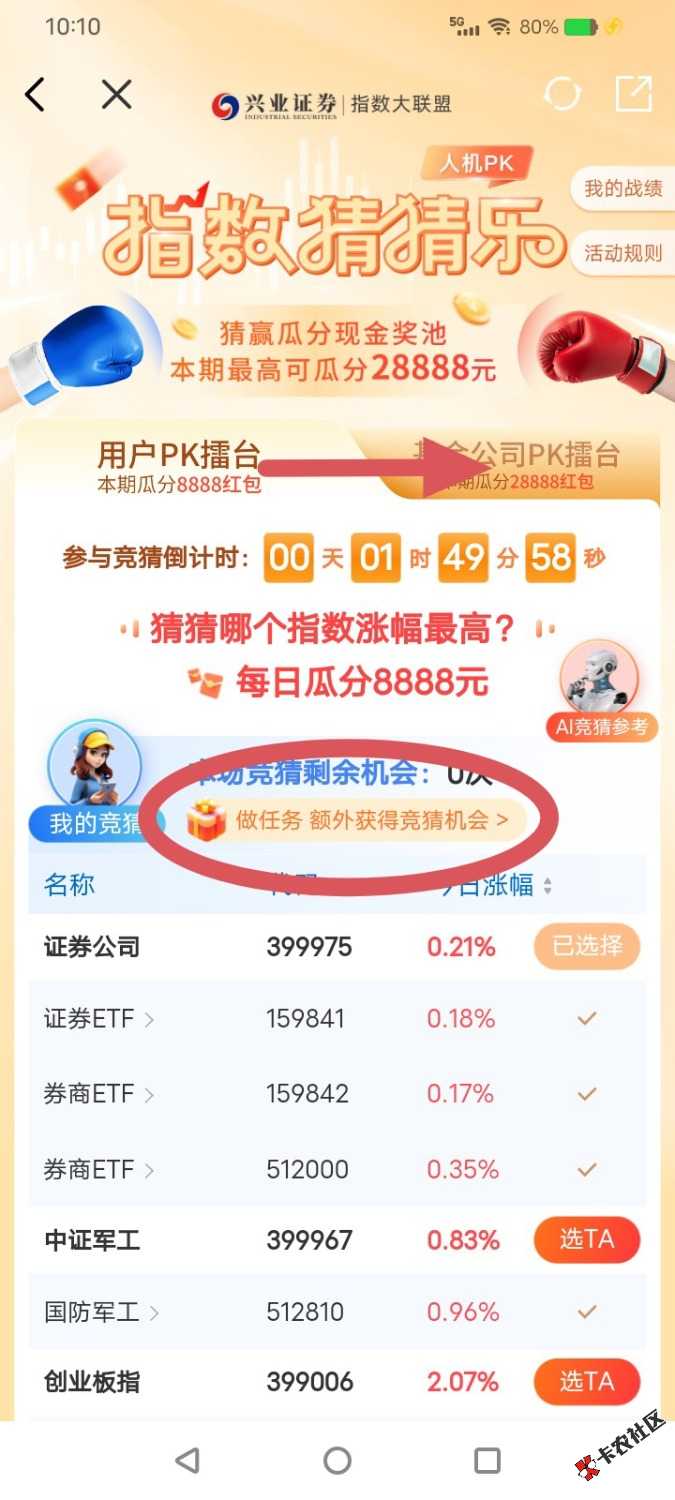This screenshot has width=675, height=1500.
Task: Open 国防军工 512810 details
Action: (x=102, y=1311)
